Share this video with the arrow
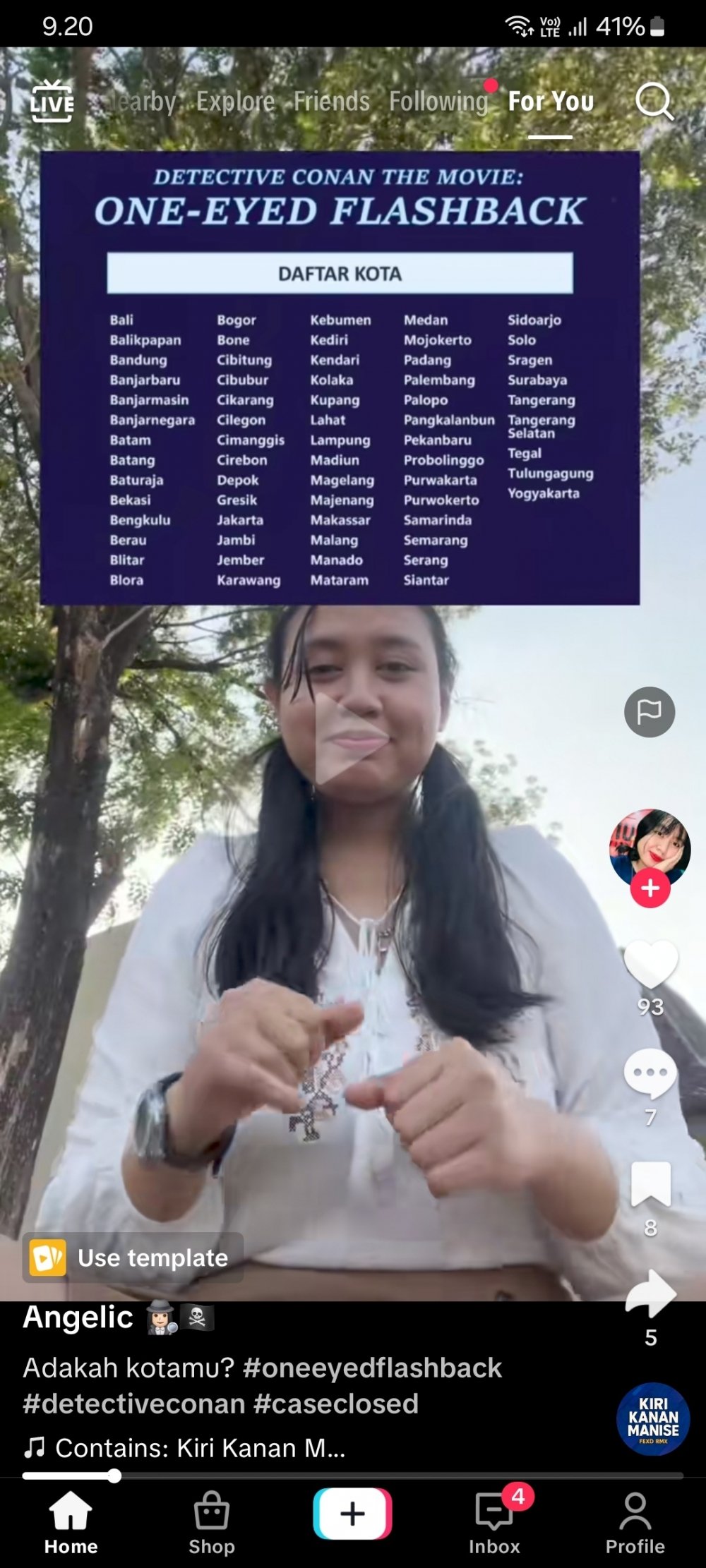706x1568 pixels. click(x=650, y=1293)
